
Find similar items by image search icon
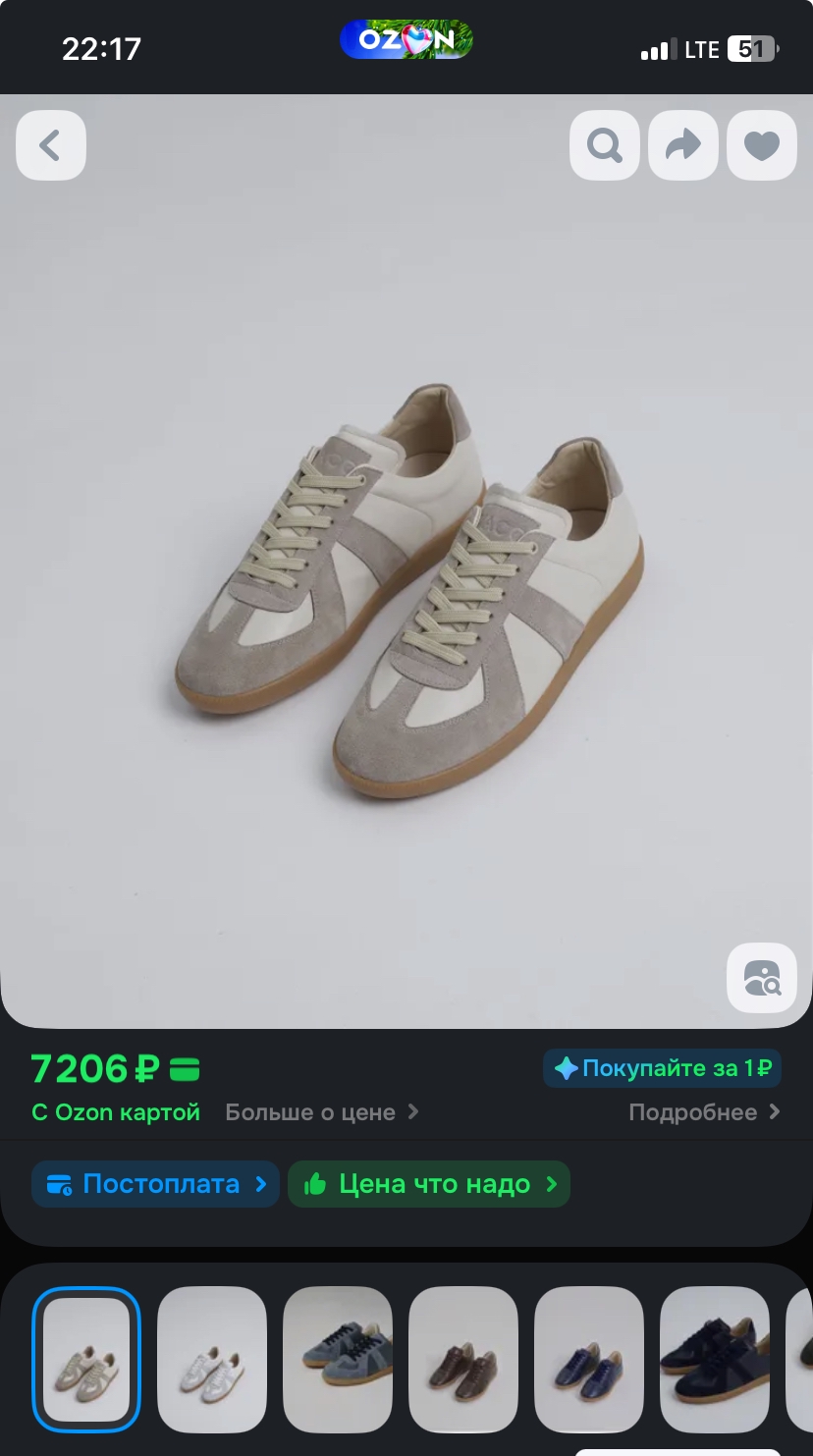(762, 978)
